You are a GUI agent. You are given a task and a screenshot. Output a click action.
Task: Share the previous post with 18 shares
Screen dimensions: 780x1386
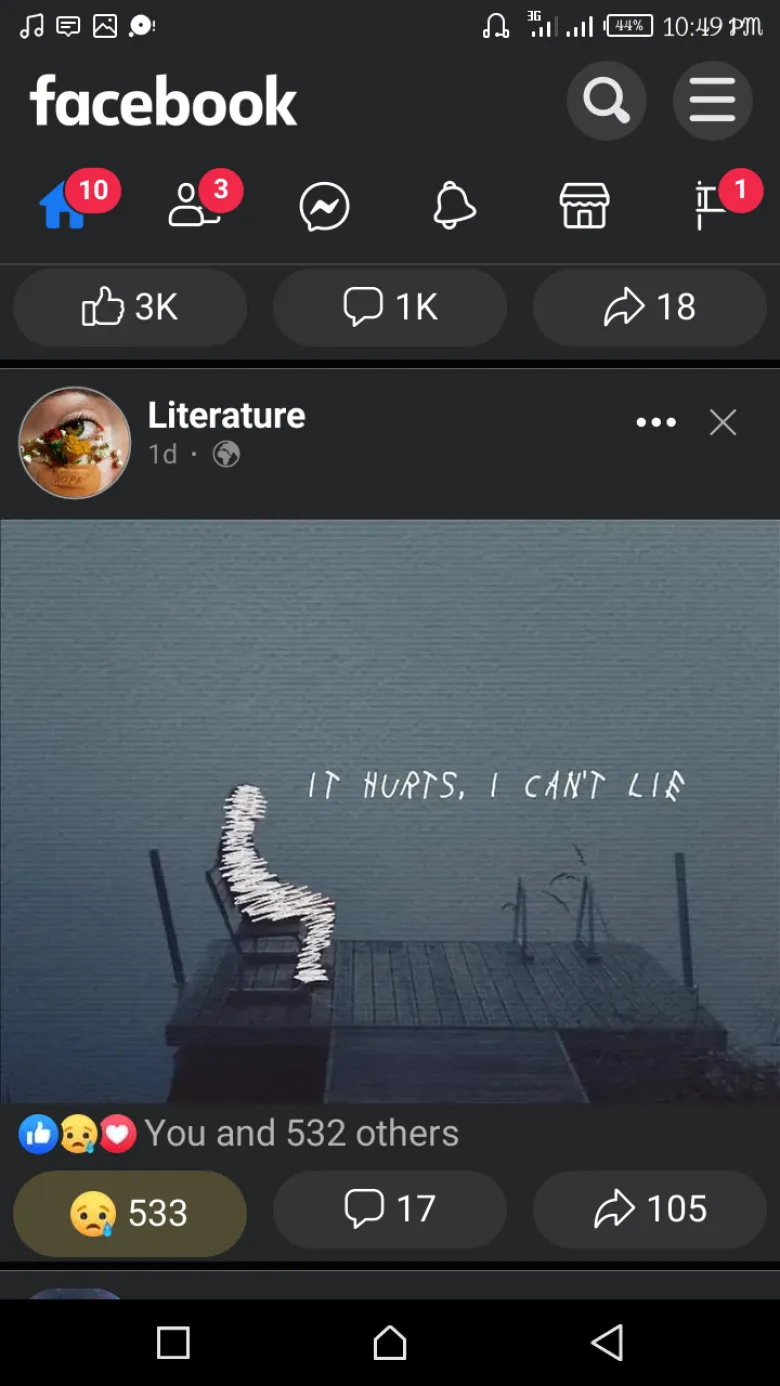pyautogui.click(x=650, y=307)
